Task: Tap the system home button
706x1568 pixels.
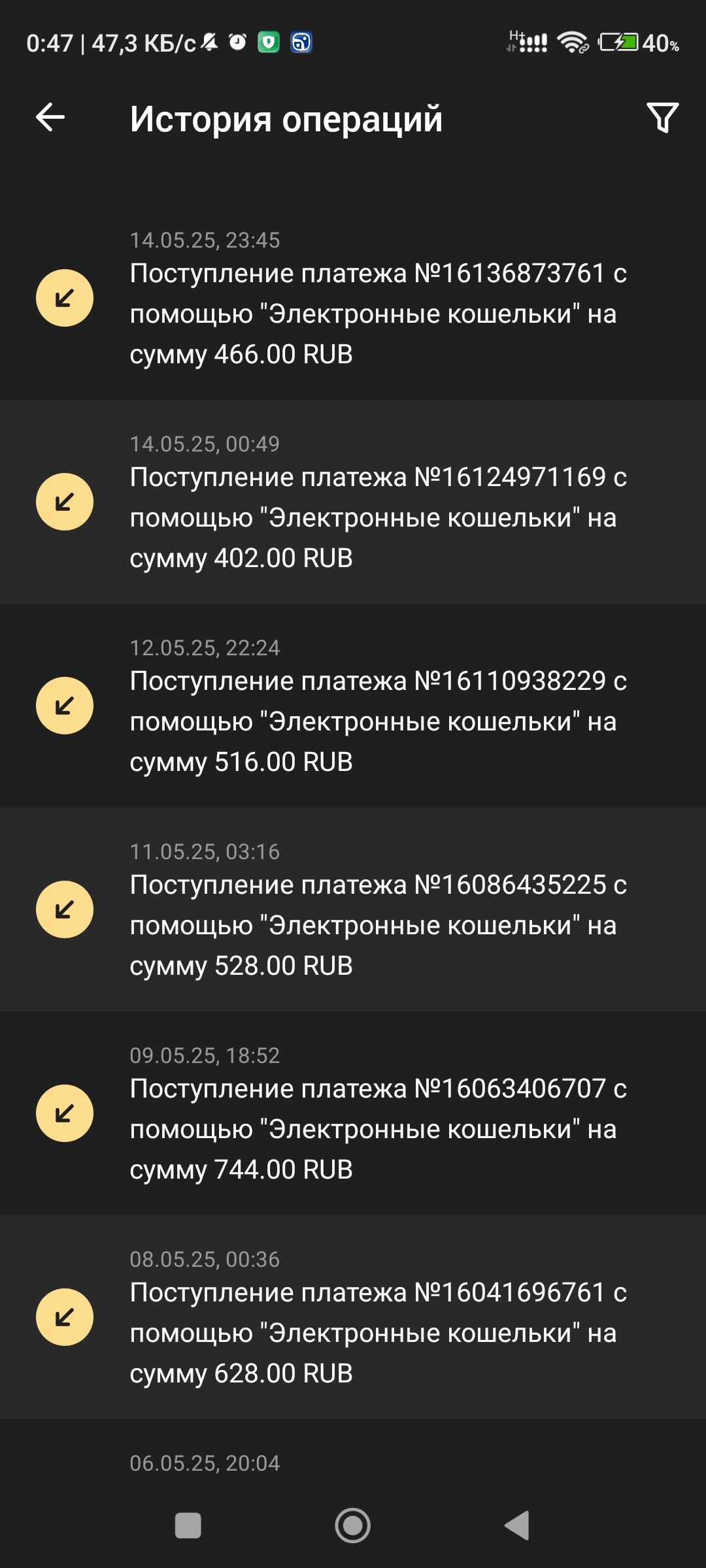Action: (x=353, y=1526)
